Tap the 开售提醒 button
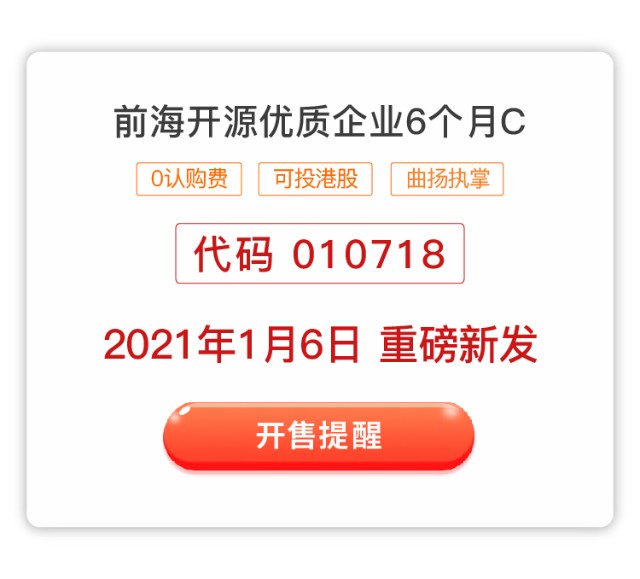Viewport: 640px width, 579px height. point(318,436)
